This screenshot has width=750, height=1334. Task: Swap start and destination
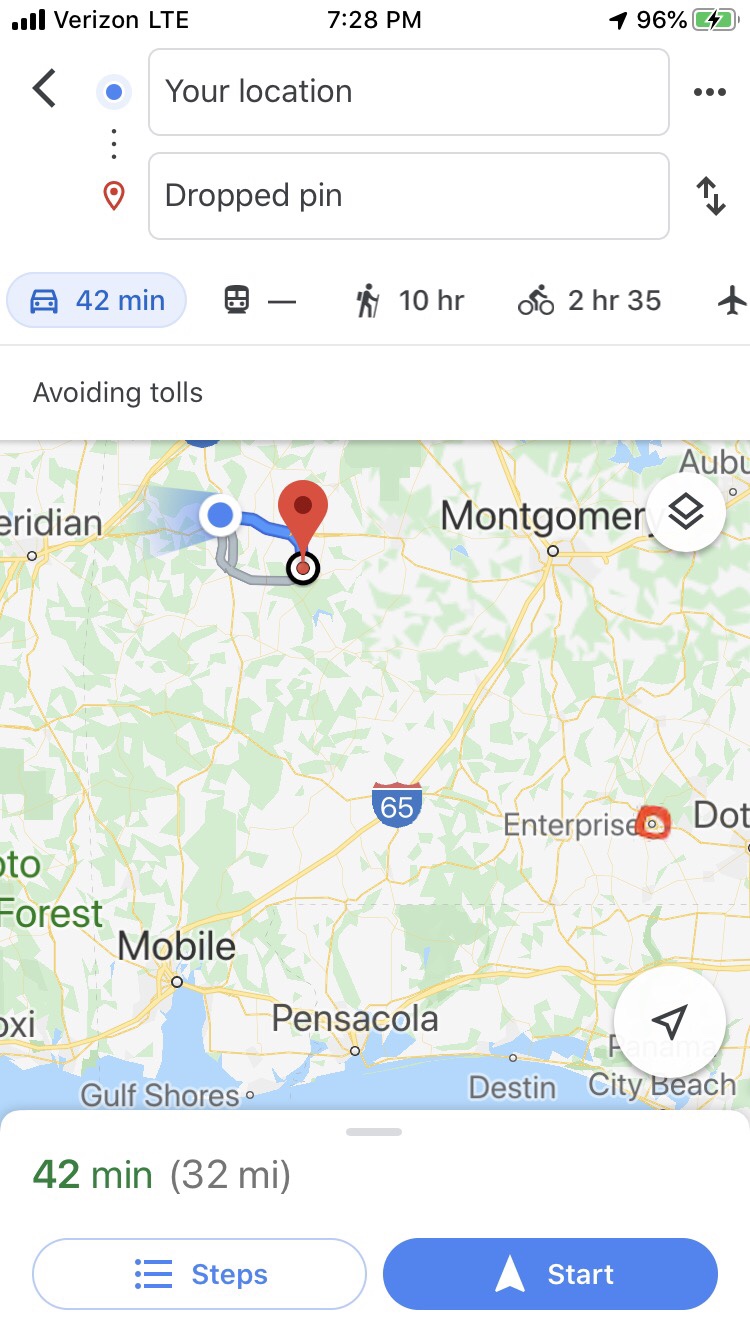[x=710, y=196]
